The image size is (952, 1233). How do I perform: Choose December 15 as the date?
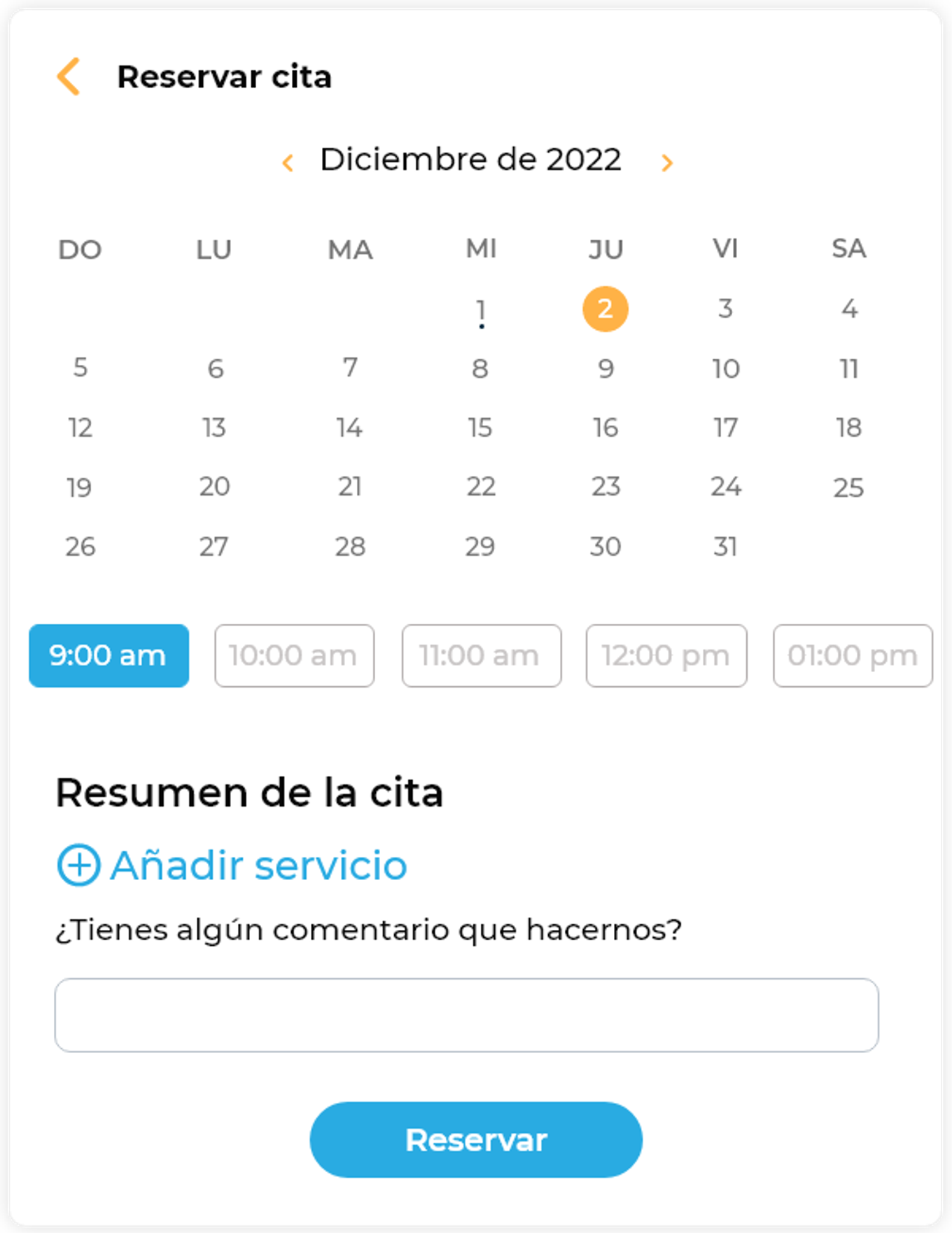coord(480,428)
